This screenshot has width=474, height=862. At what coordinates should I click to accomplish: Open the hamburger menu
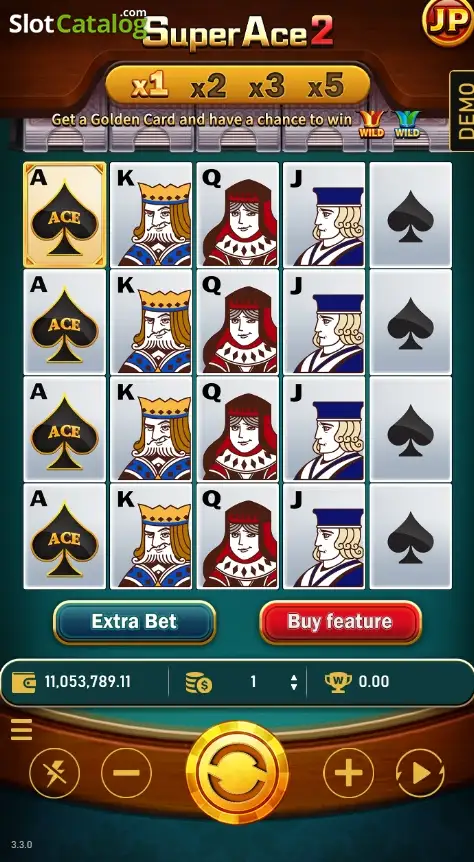click(21, 730)
